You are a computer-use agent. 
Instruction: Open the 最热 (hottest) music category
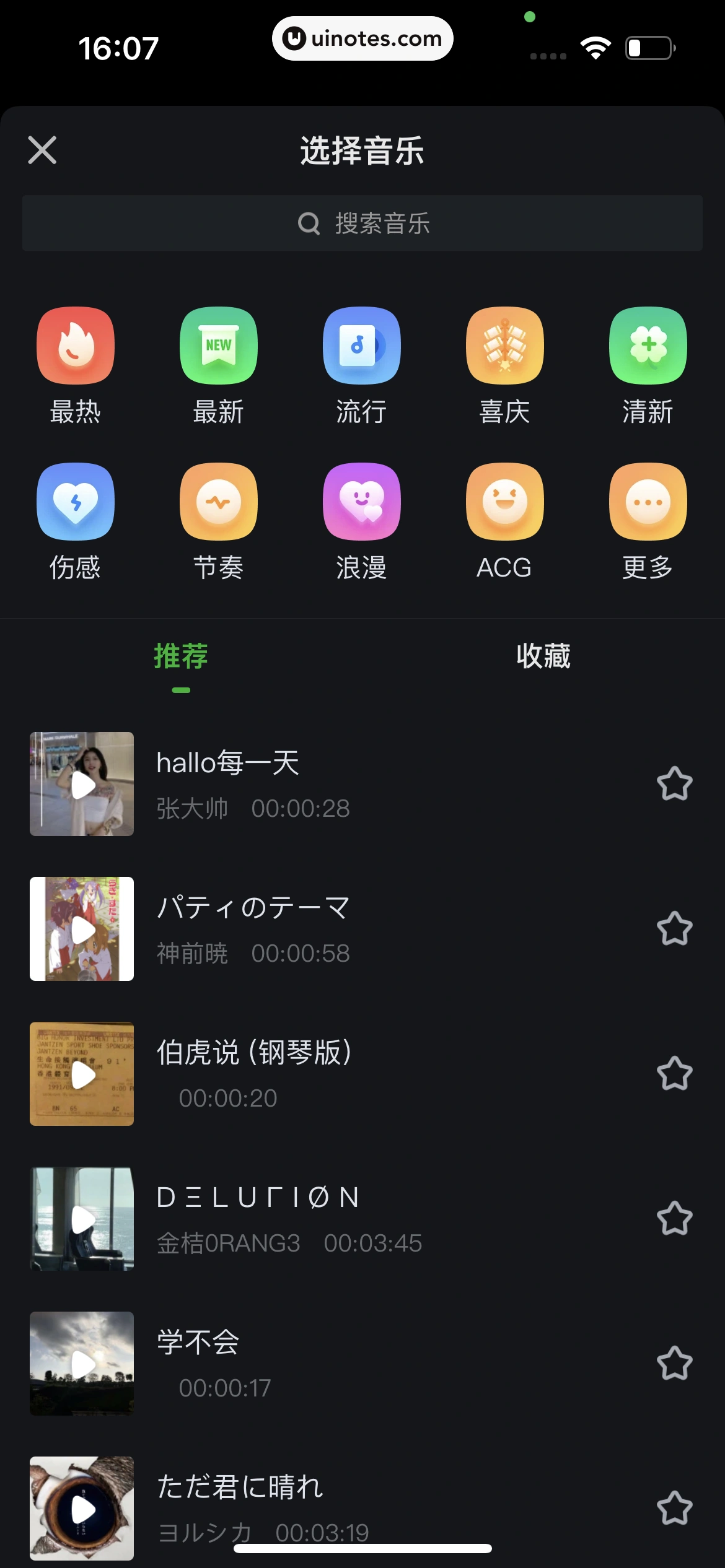[x=75, y=367]
